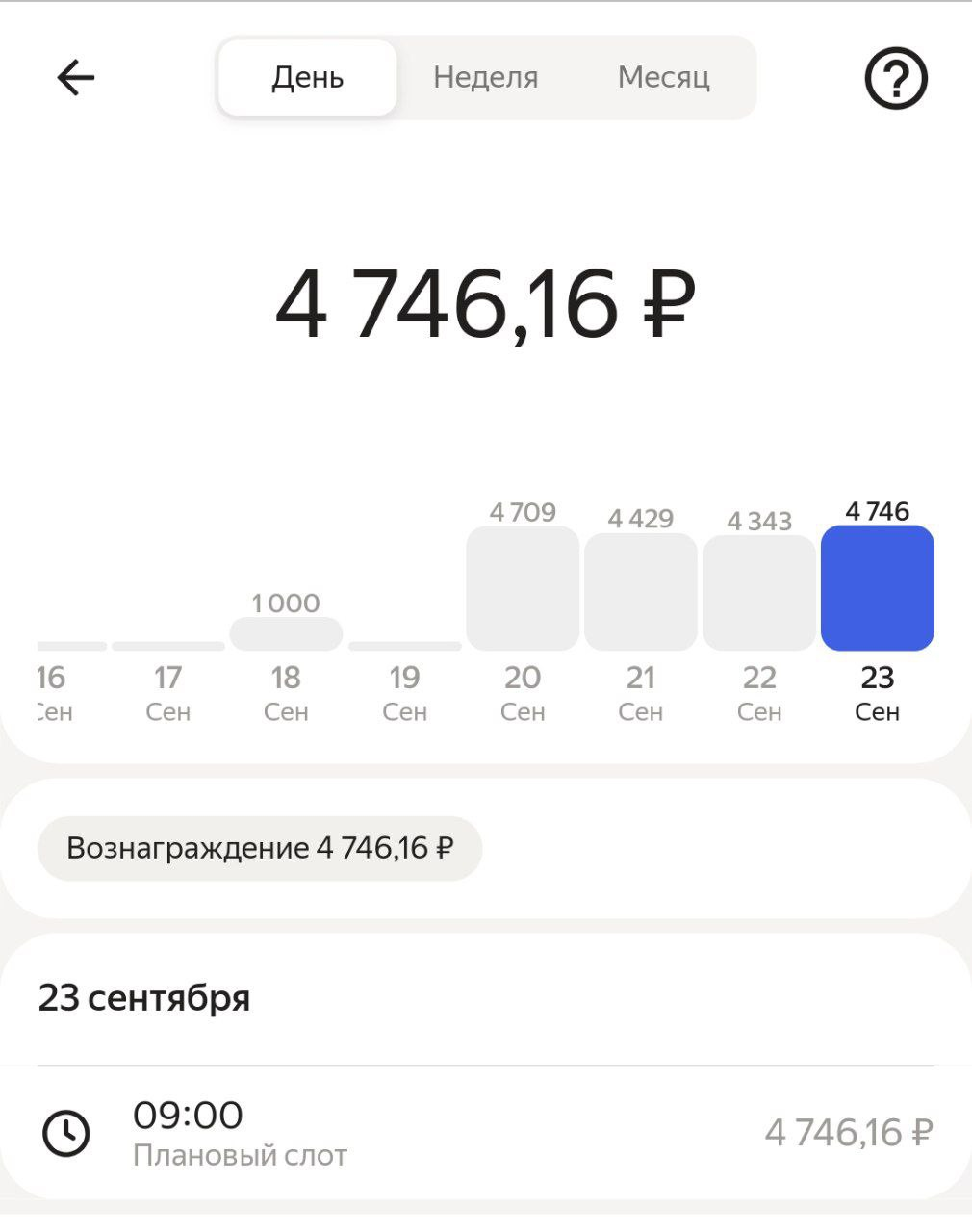
Task: Tap the Вознаграждение 4 746,16 ₽ chip
Action: click(259, 848)
